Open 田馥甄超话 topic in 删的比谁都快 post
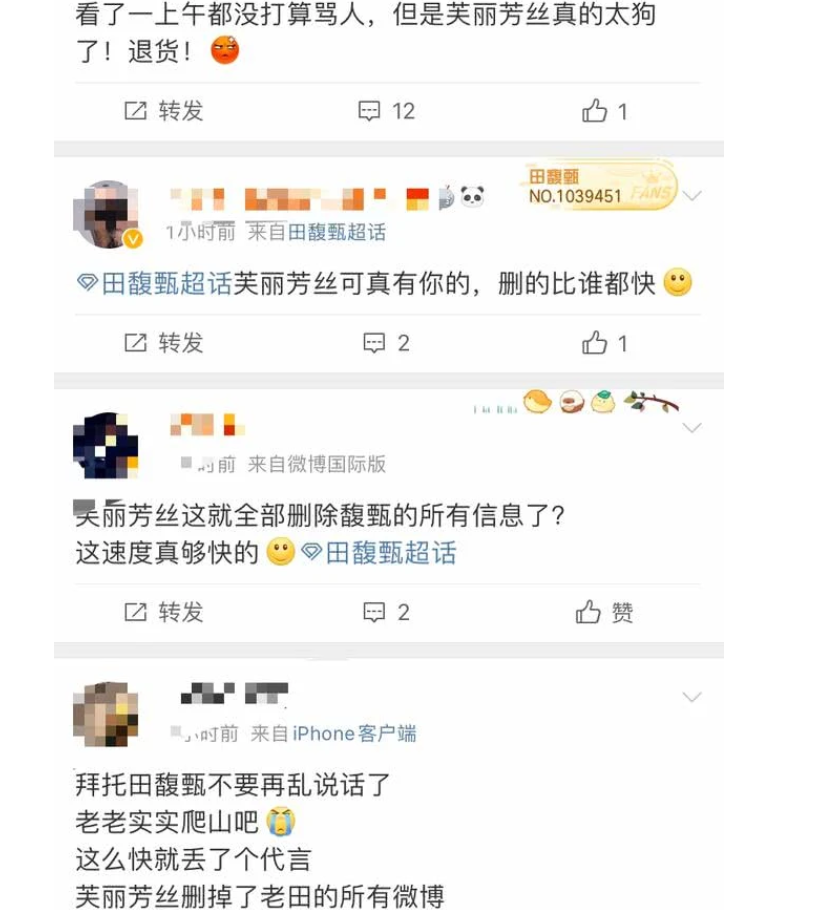The height and width of the screenshot is (910, 837). (156, 284)
